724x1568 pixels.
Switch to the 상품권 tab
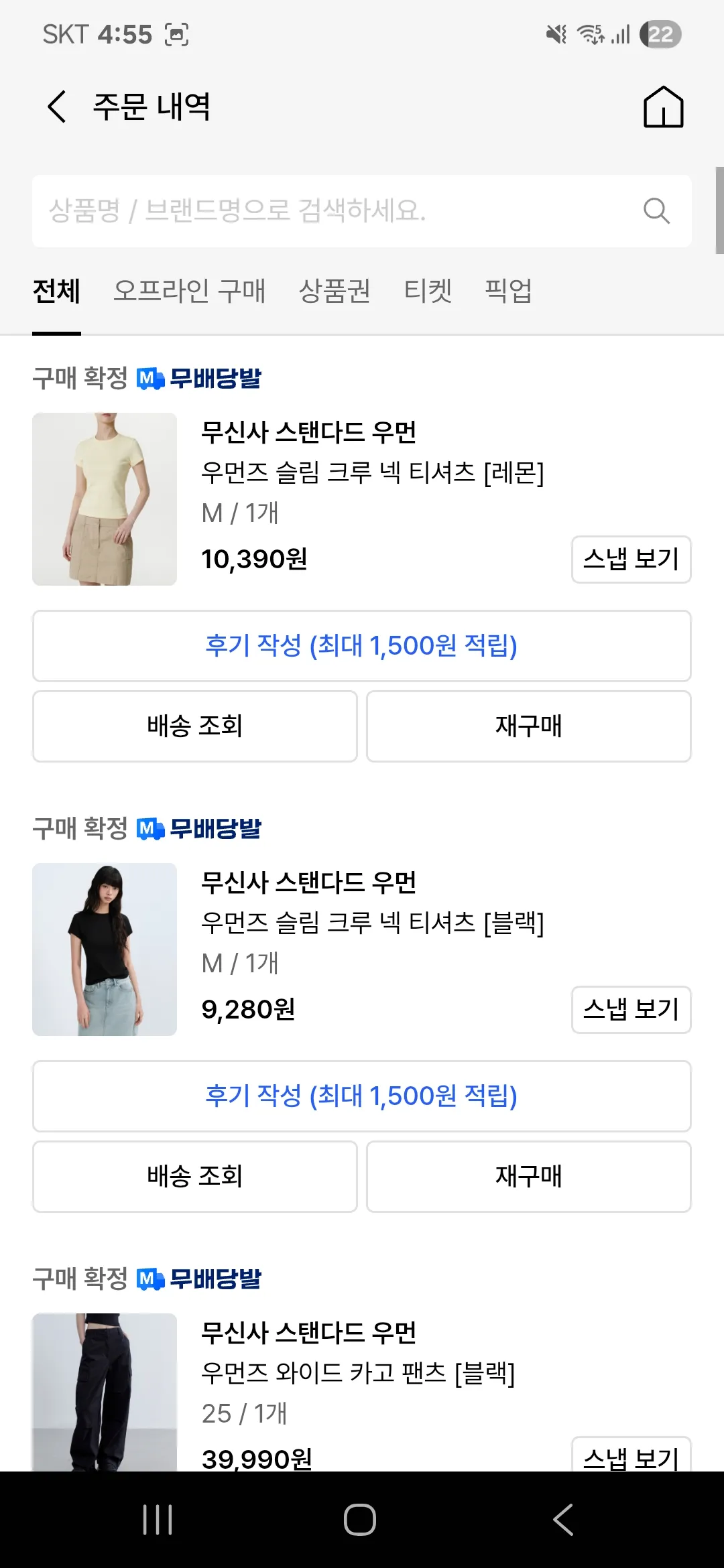coord(335,291)
